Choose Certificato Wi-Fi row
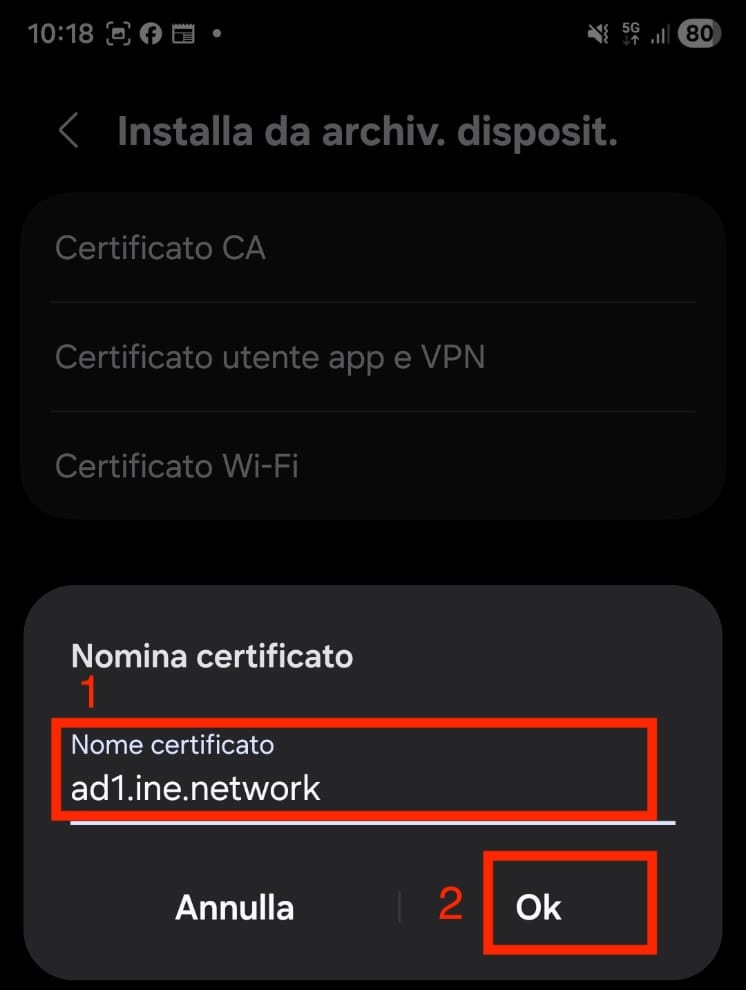Screen dimensions: 746x990 tap(372, 466)
